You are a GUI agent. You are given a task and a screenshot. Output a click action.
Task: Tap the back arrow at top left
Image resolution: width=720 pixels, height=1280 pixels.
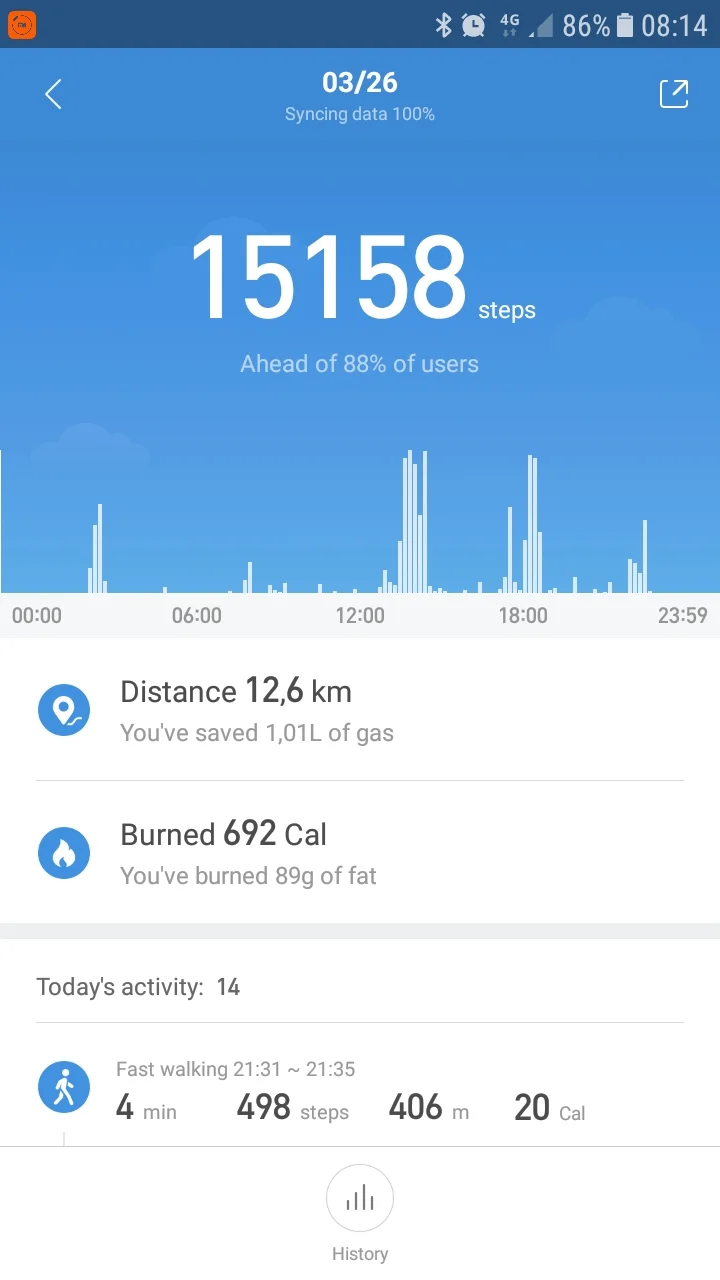(51, 93)
